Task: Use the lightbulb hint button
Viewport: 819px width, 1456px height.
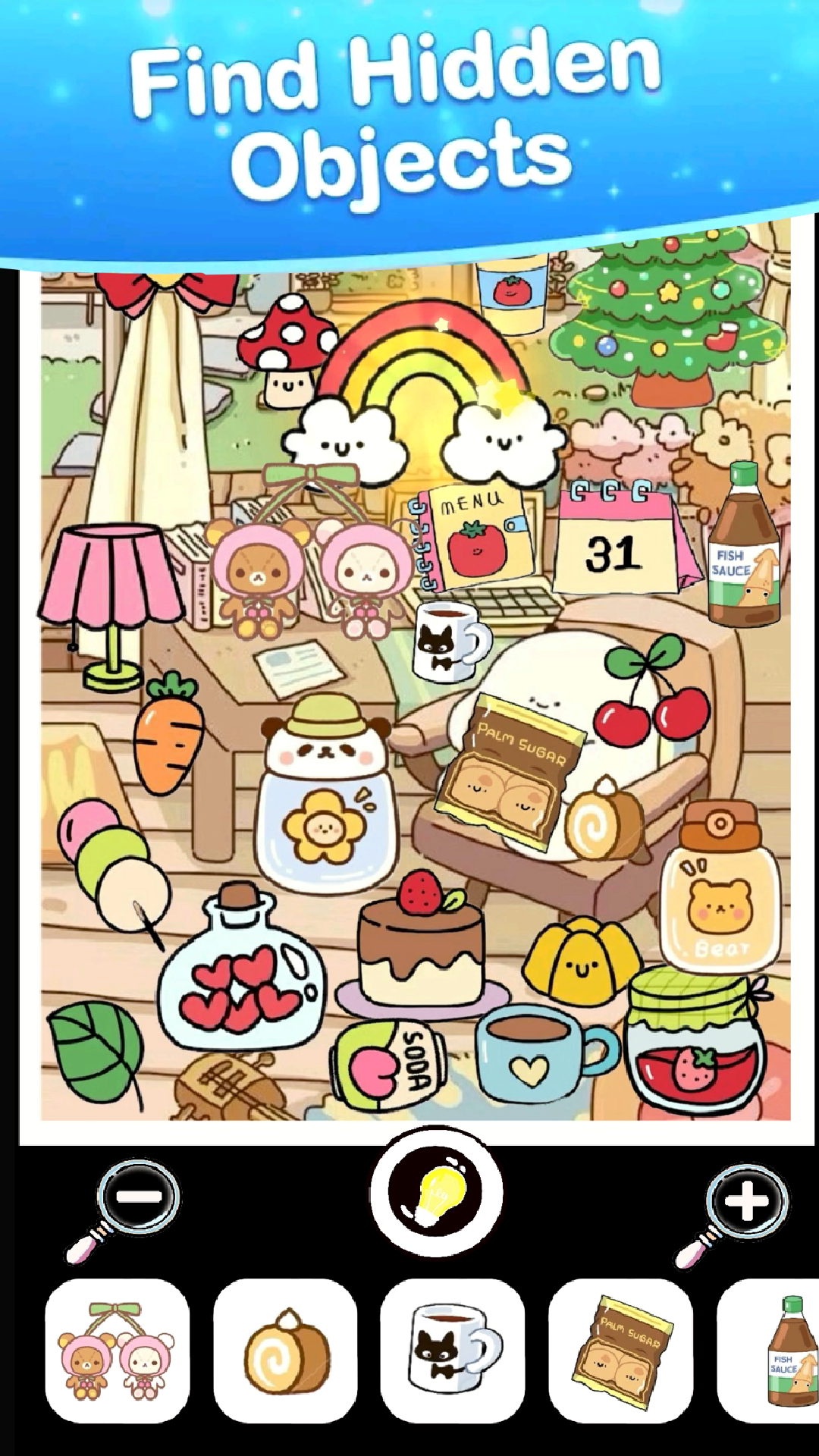Action: pos(436,1192)
